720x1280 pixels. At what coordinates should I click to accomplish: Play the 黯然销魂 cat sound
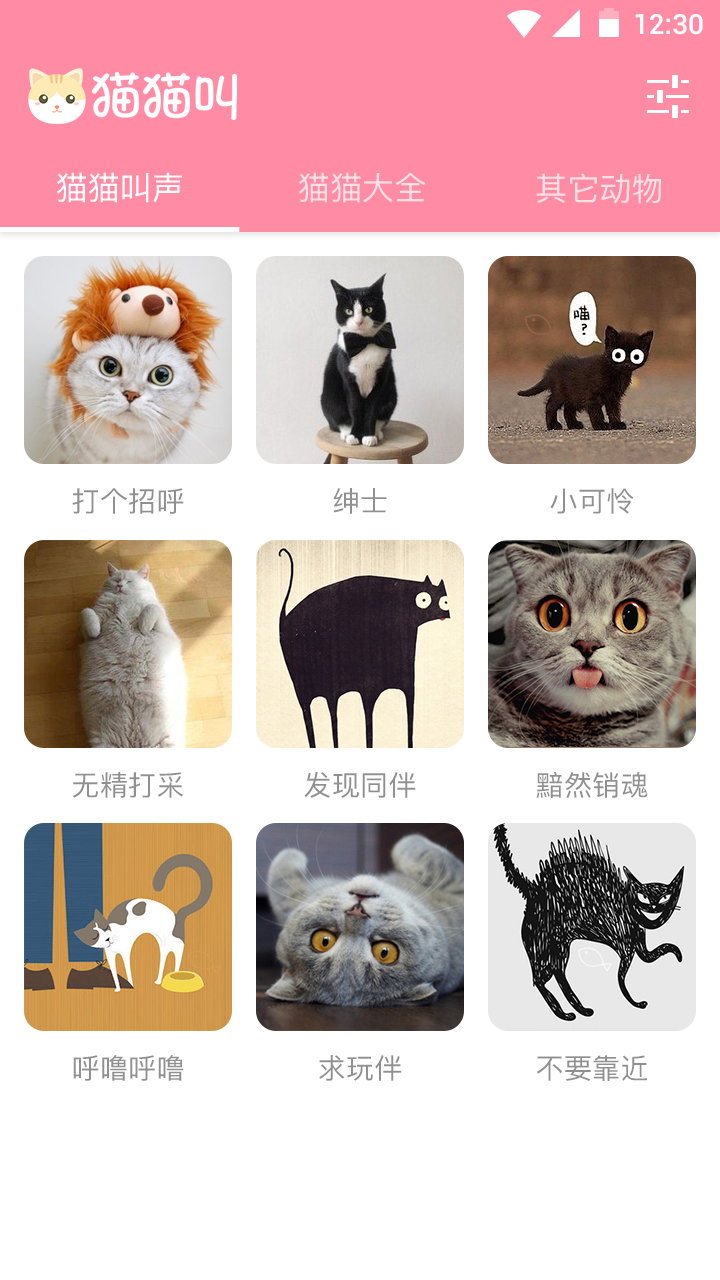[592, 644]
